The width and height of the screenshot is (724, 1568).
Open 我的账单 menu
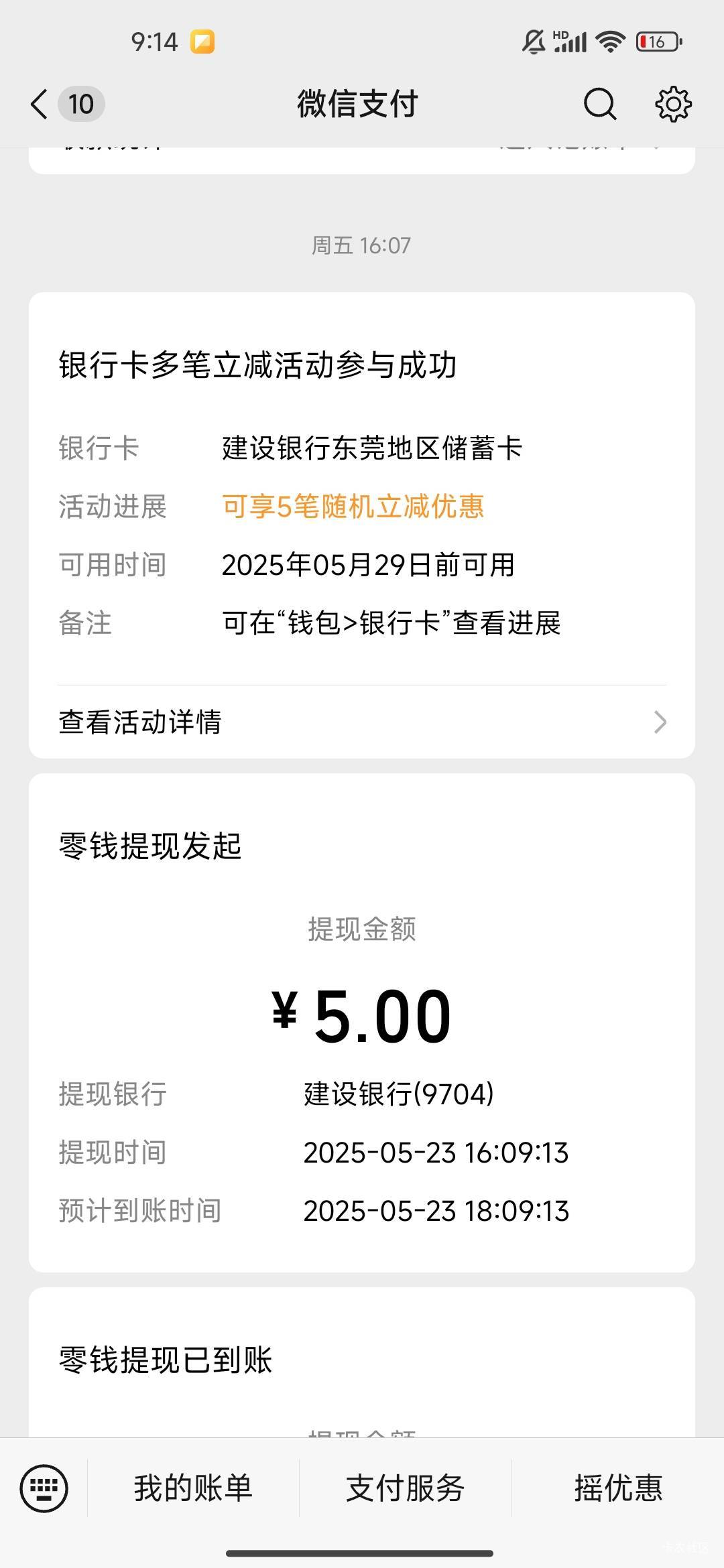pyautogui.click(x=193, y=1488)
